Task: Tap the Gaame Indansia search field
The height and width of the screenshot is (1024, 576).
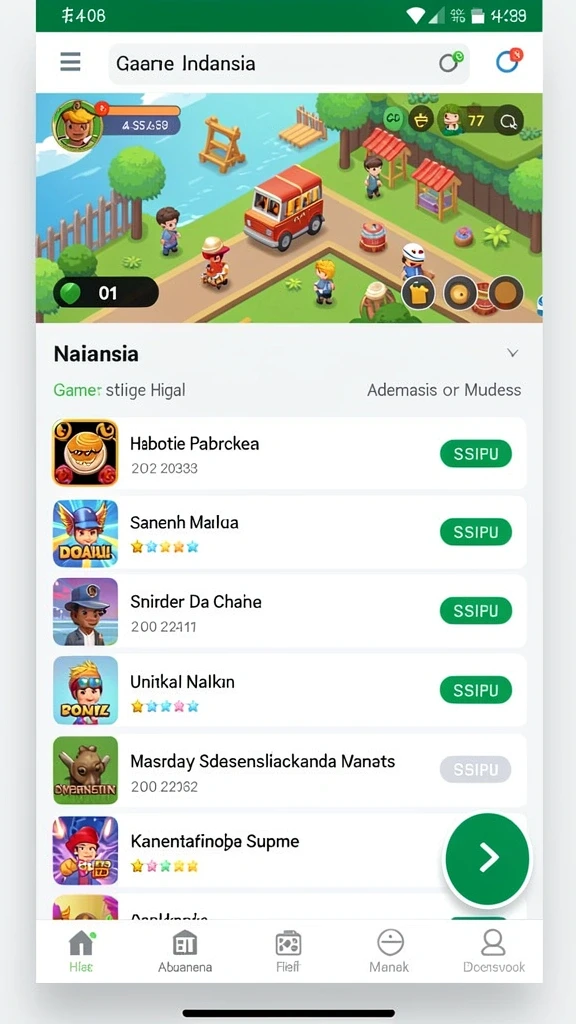Action: coord(289,63)
